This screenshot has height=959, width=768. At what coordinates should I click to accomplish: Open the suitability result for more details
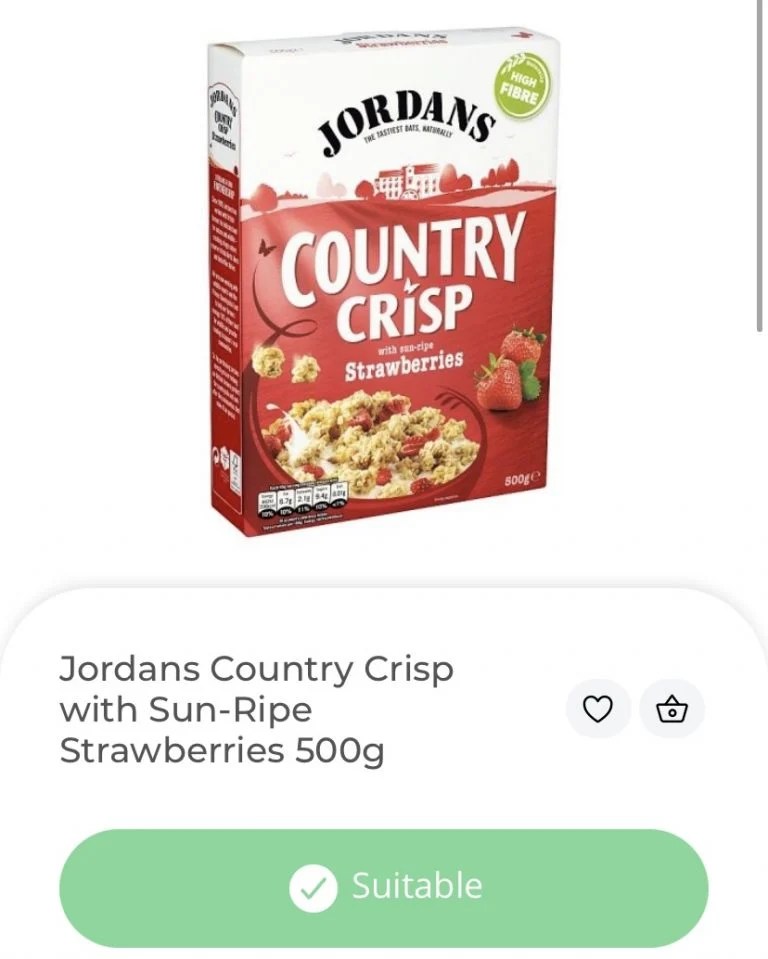point(384,885)
